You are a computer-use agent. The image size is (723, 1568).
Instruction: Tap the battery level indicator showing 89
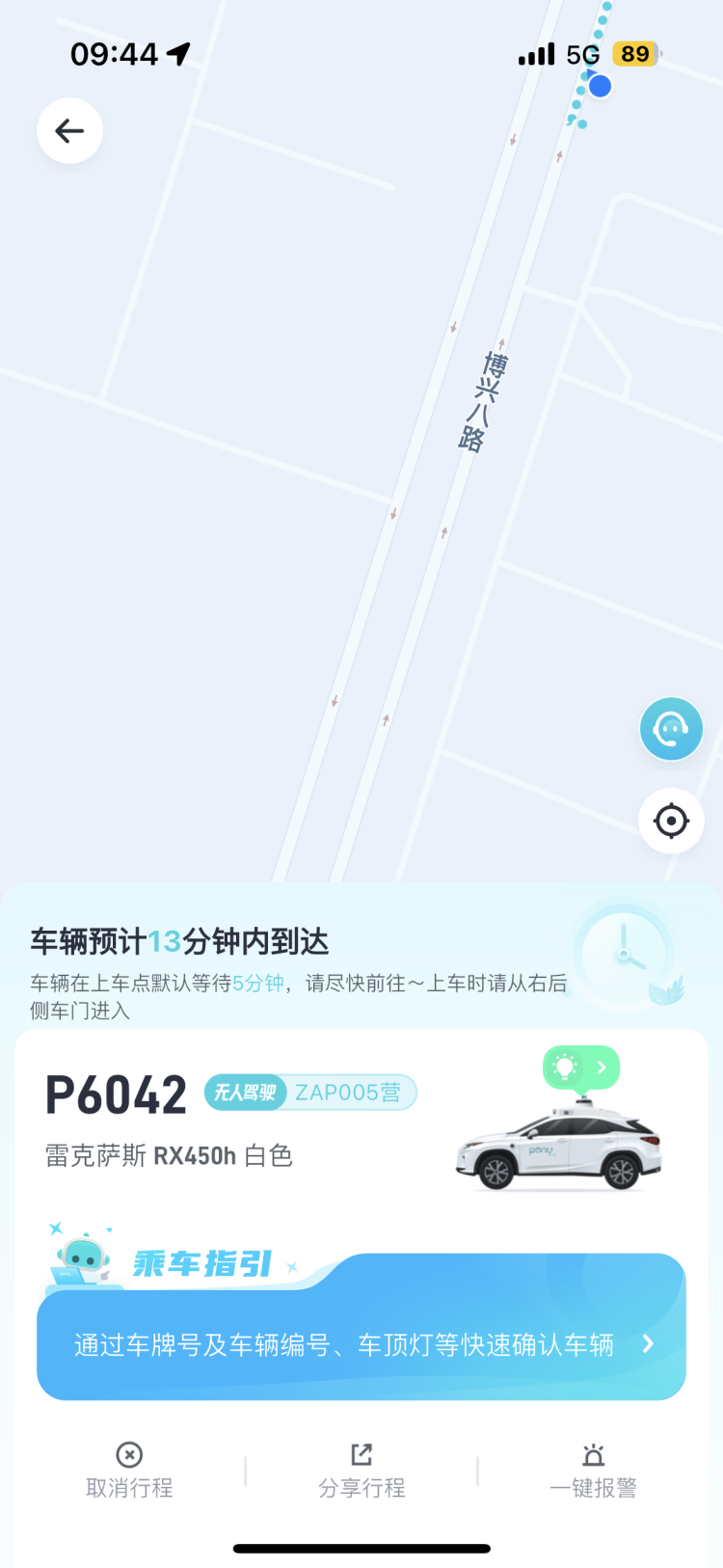[633, 54]
